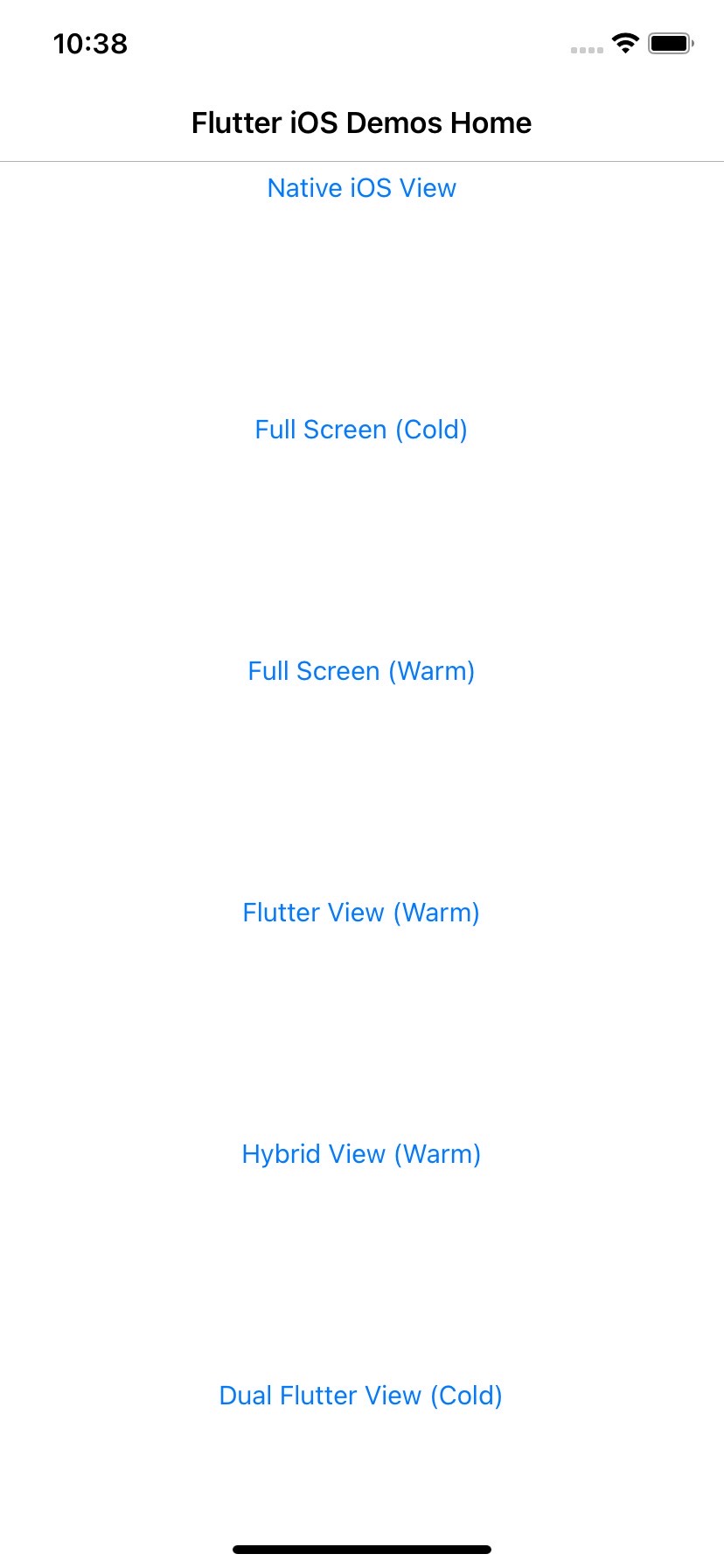The height and width of the screenshot is (1568, 724).
Task: Start Dual Flutter View (Cold)
Action: 361,1396
